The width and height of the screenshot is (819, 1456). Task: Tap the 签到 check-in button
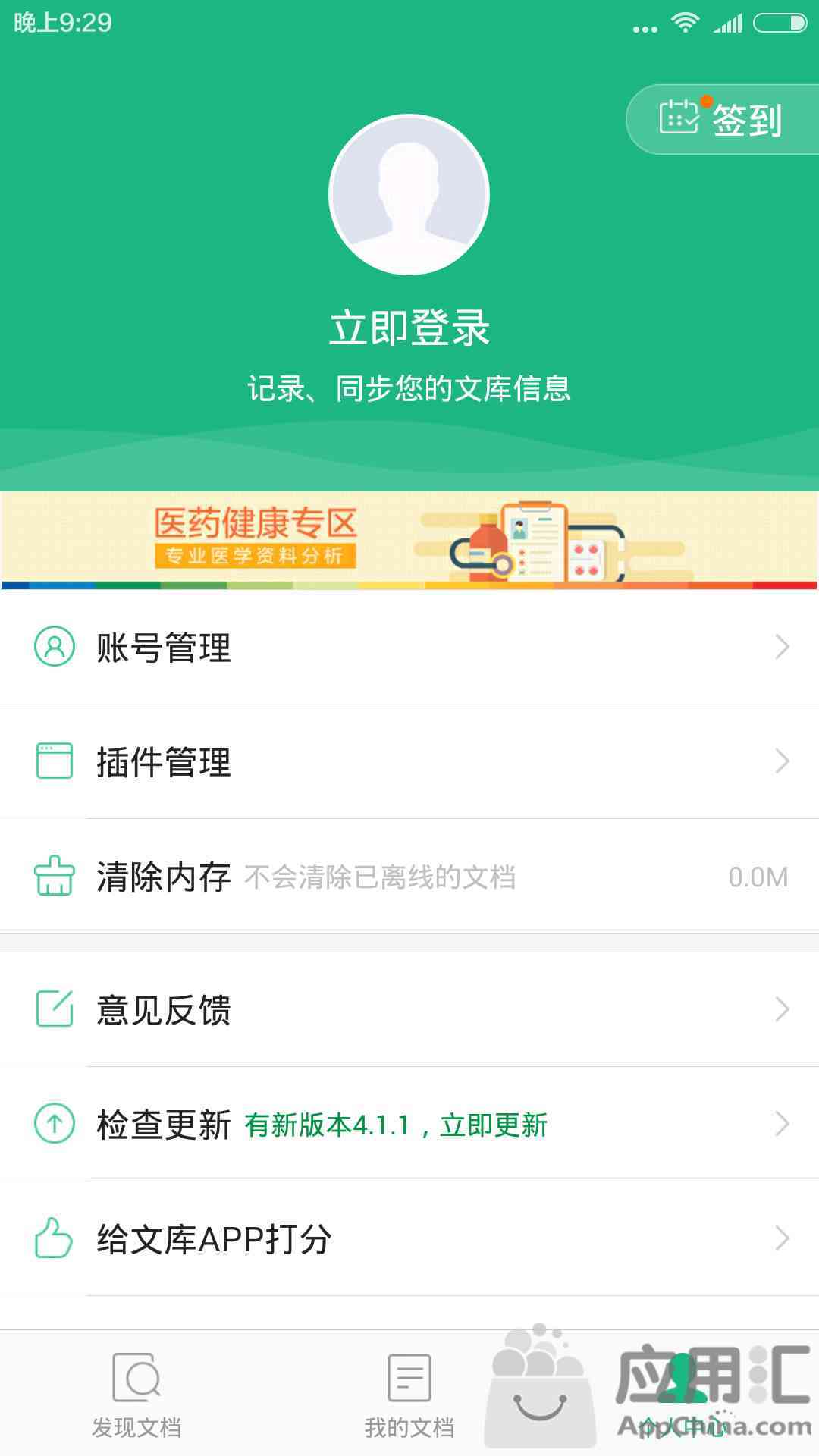pyautogui.click(x=722, y=120)
